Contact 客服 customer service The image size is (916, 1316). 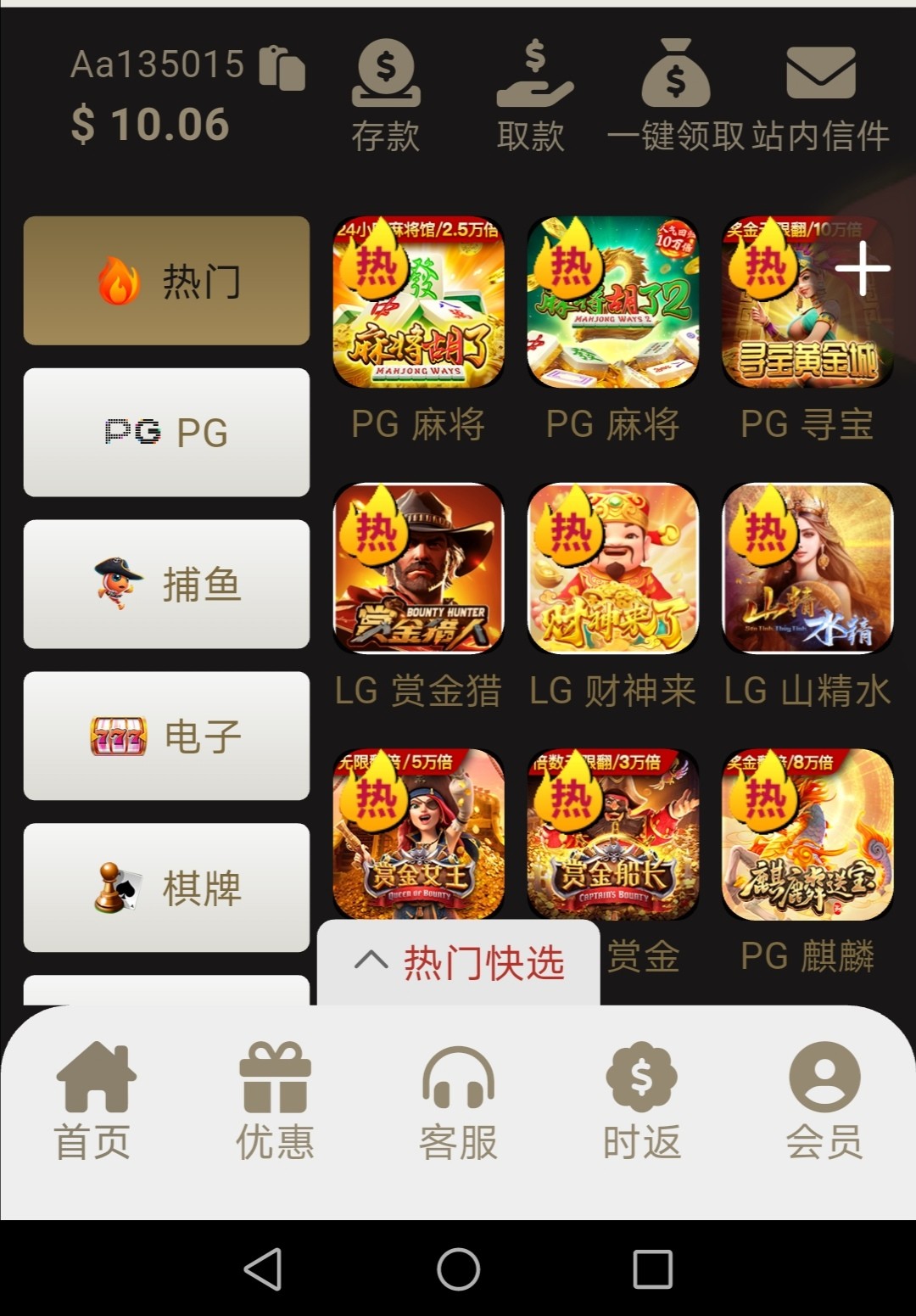pyautogui.click(x=458, y=1100)
